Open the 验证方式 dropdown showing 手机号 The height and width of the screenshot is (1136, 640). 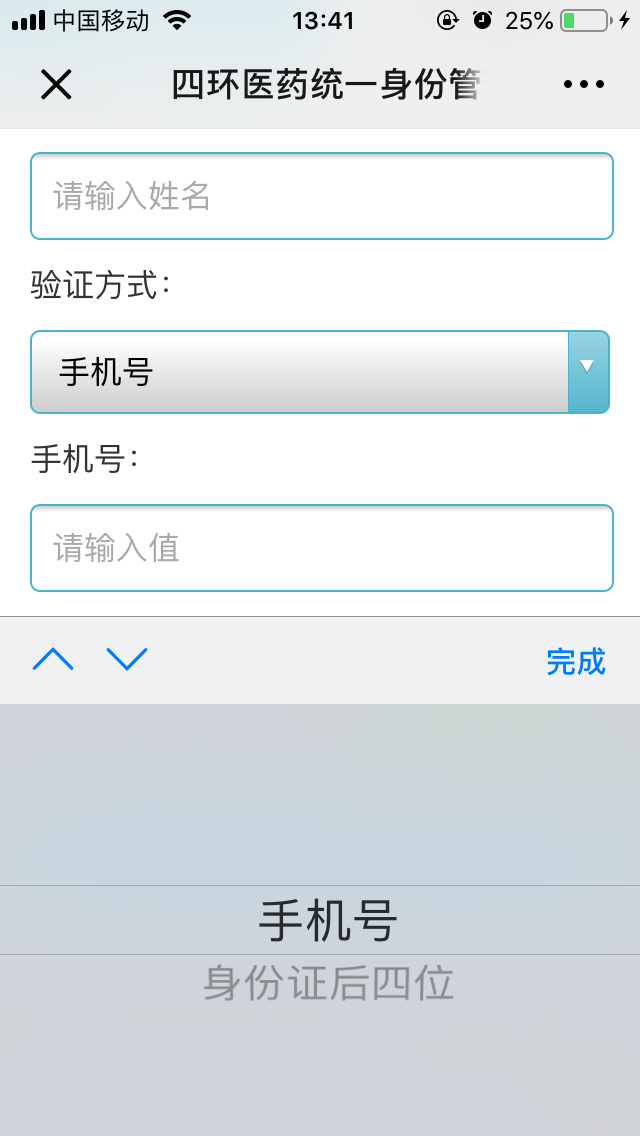[320, 372]
